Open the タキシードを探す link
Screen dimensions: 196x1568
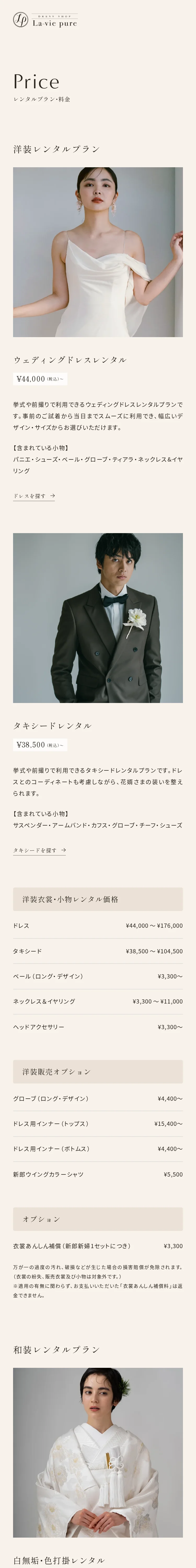(x=39, y=850)
